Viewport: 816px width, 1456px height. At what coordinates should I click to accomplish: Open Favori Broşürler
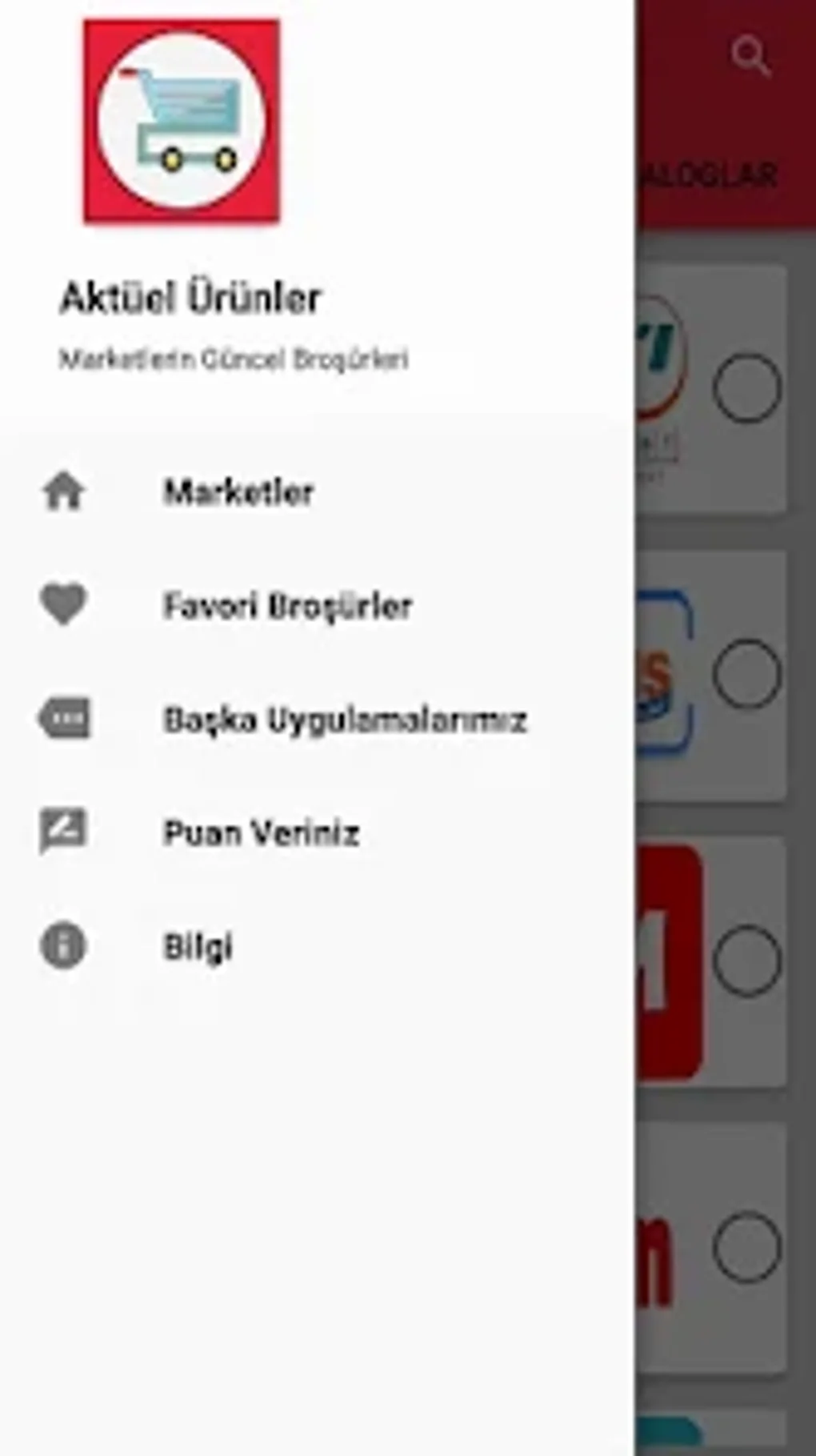tap(318, 605)
